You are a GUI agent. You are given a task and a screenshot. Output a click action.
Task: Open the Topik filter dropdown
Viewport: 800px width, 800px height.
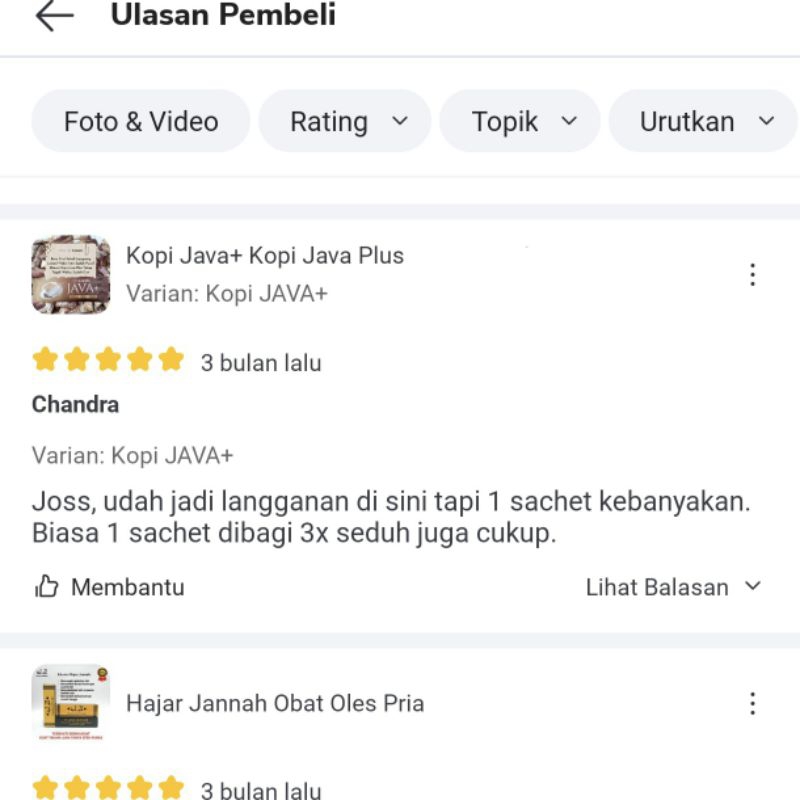[521, 122]
